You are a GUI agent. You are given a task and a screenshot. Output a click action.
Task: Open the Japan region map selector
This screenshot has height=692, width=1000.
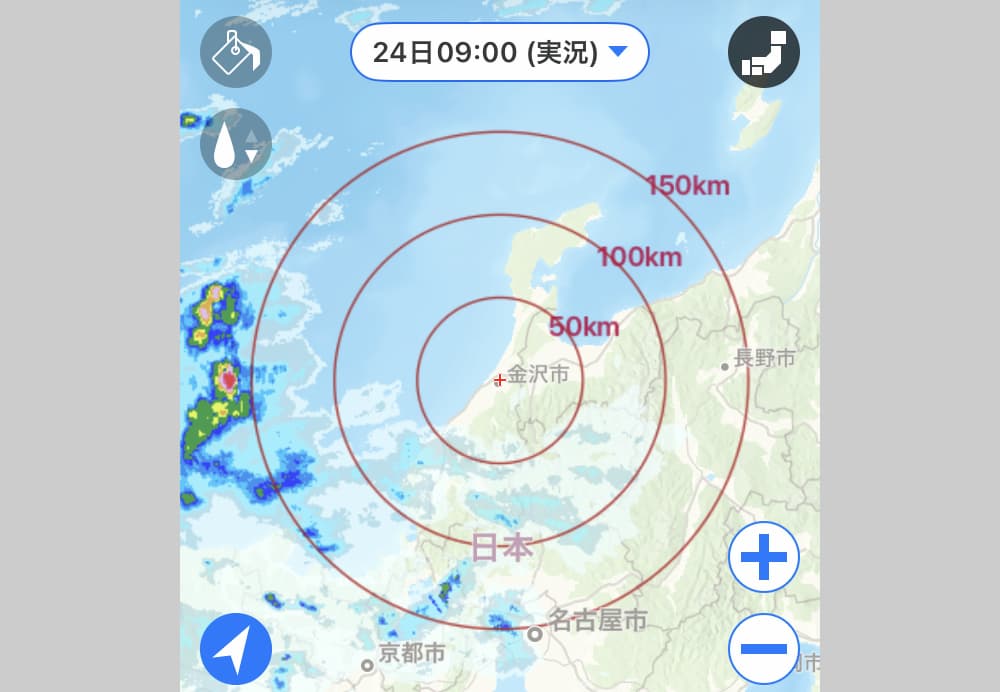pyautogui.click(x=763, y=52)
